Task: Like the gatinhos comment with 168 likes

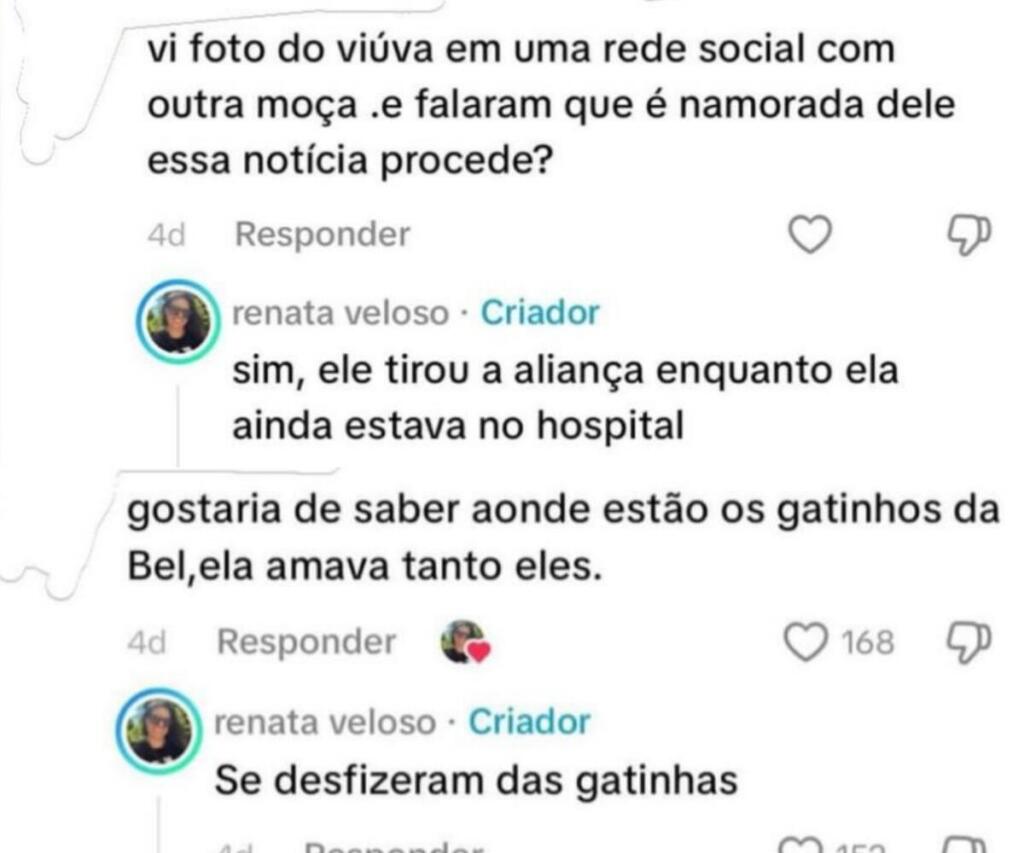Action: pyautogui.click(x=806, y=642)
